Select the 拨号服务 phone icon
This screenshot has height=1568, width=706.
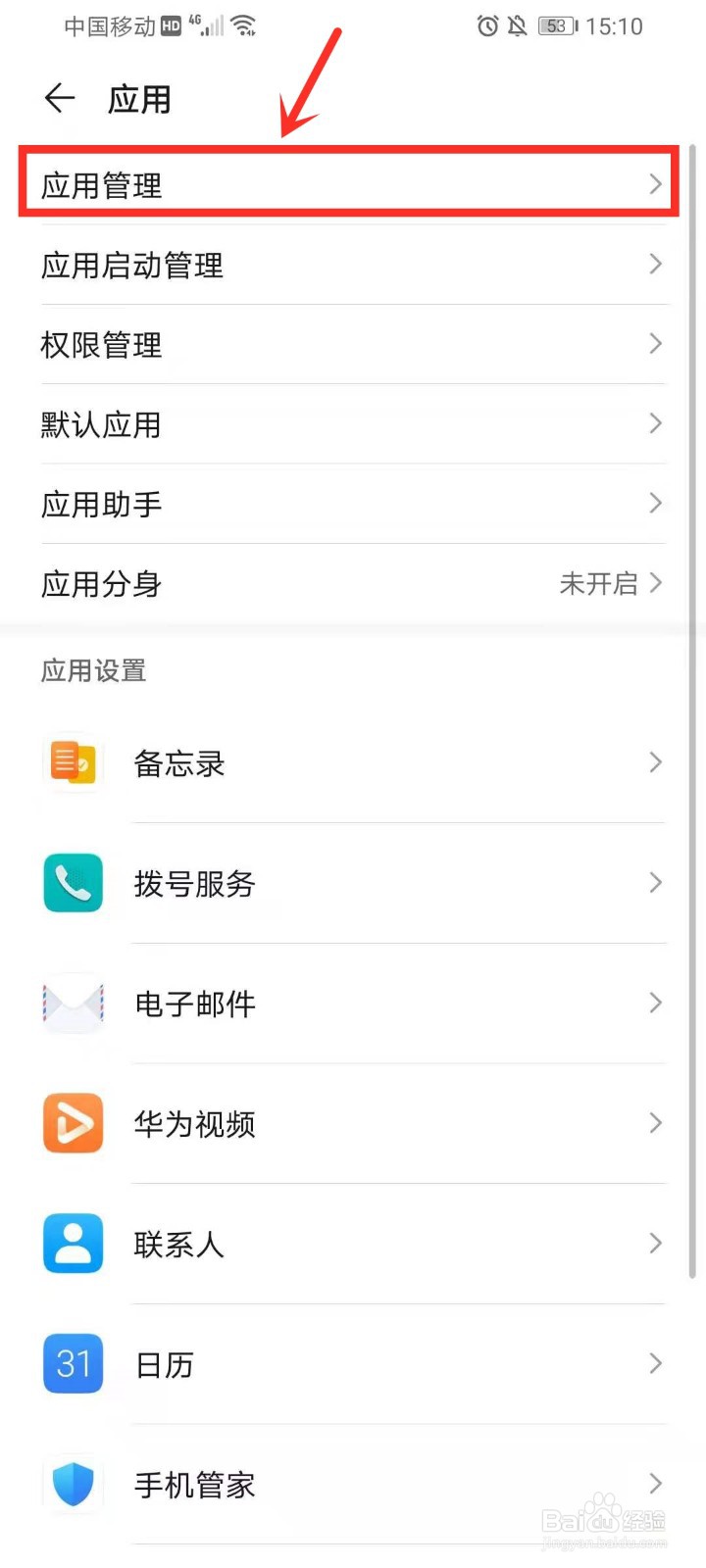(73, 883)
